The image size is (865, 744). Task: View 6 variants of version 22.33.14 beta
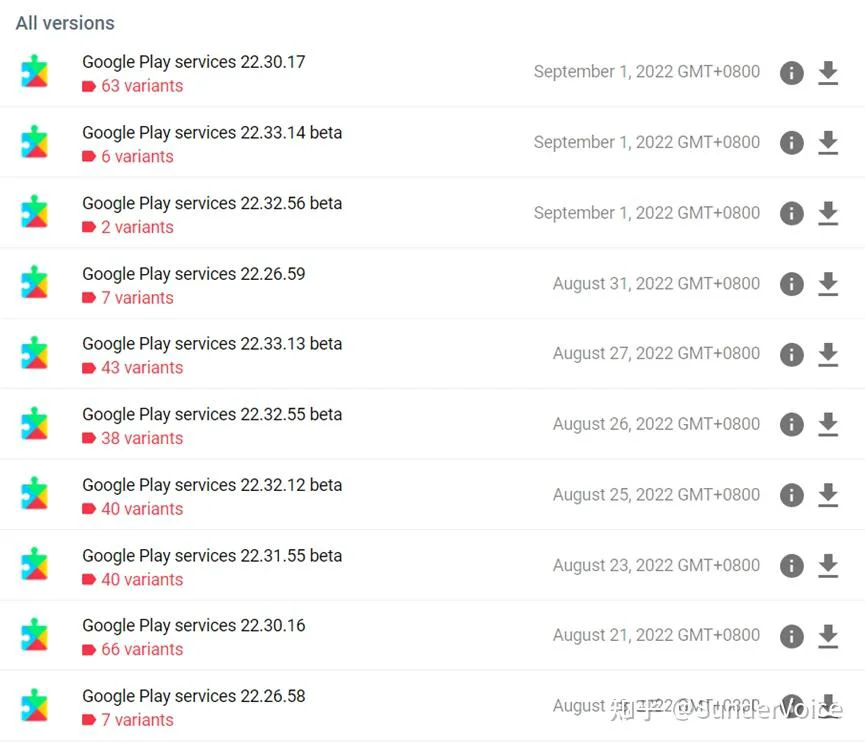[137, 157]
